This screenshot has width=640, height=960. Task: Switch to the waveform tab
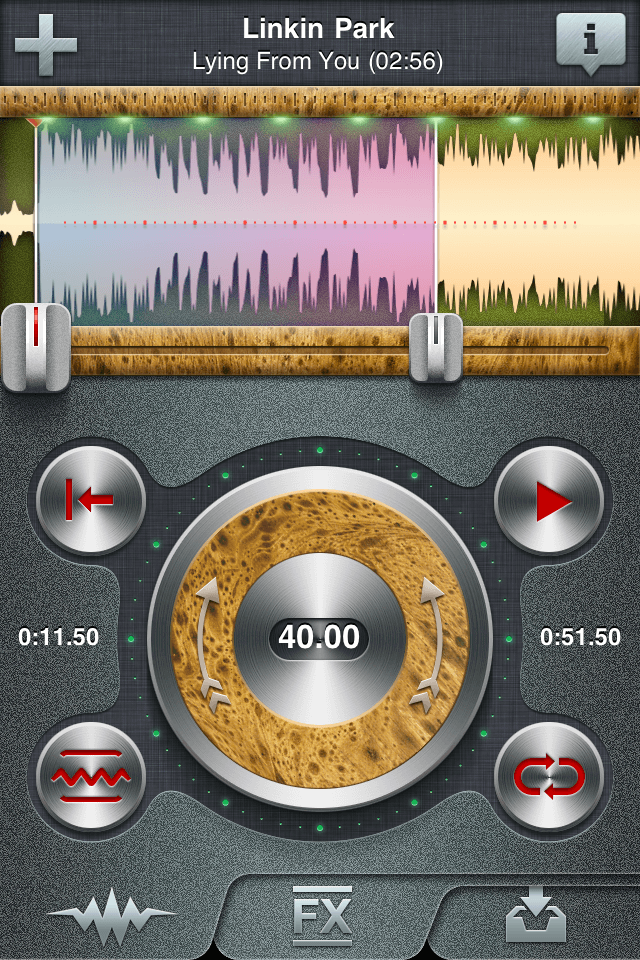(x=112, y=915)
